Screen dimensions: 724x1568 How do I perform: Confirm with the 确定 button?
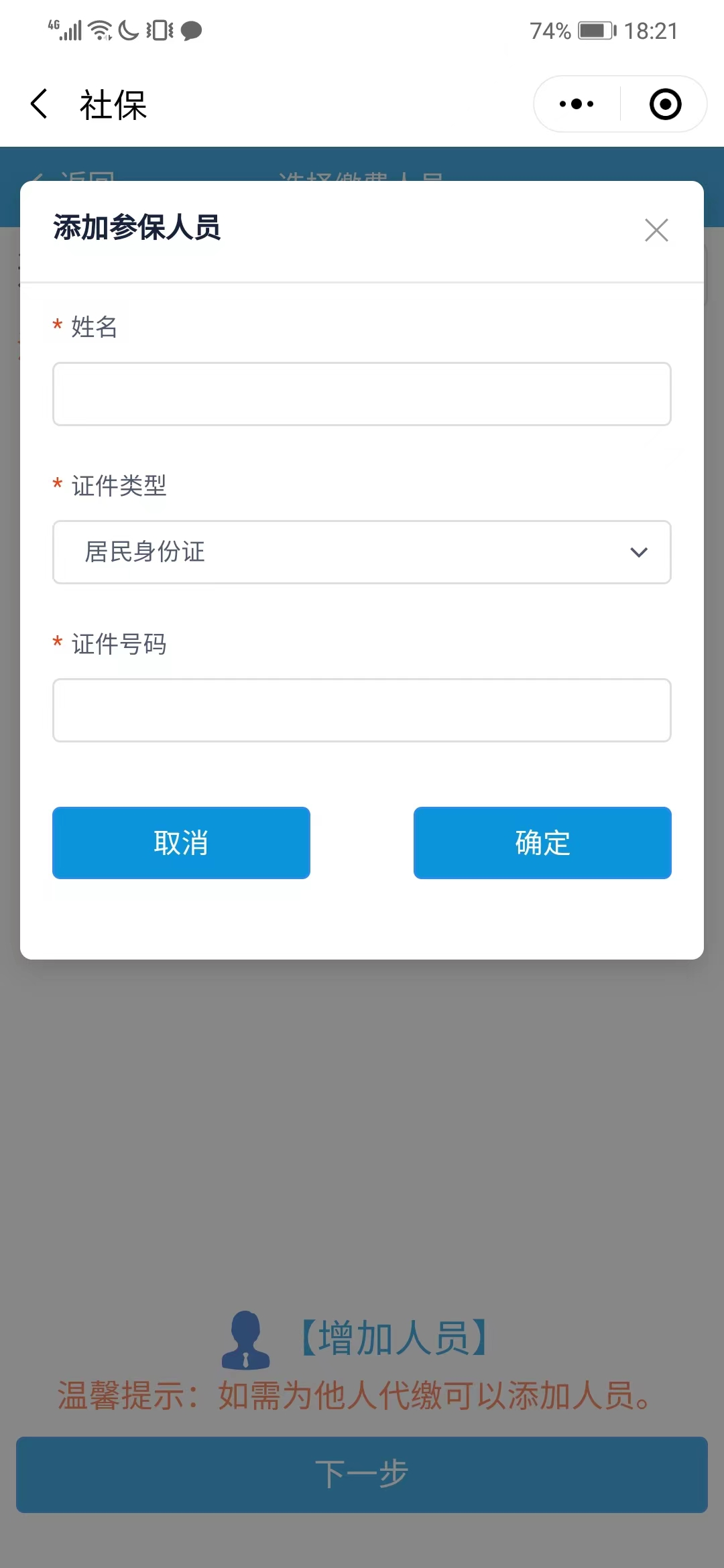(542, 843)
